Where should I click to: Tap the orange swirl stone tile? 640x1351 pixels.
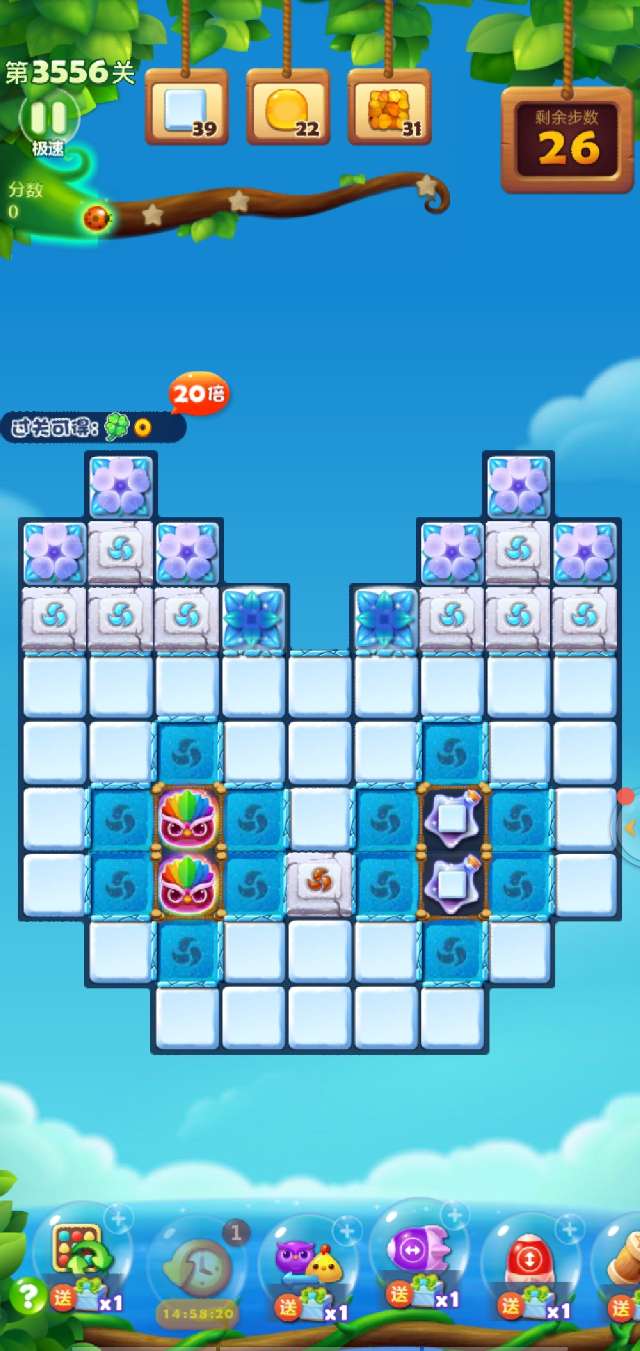(319, 883)
